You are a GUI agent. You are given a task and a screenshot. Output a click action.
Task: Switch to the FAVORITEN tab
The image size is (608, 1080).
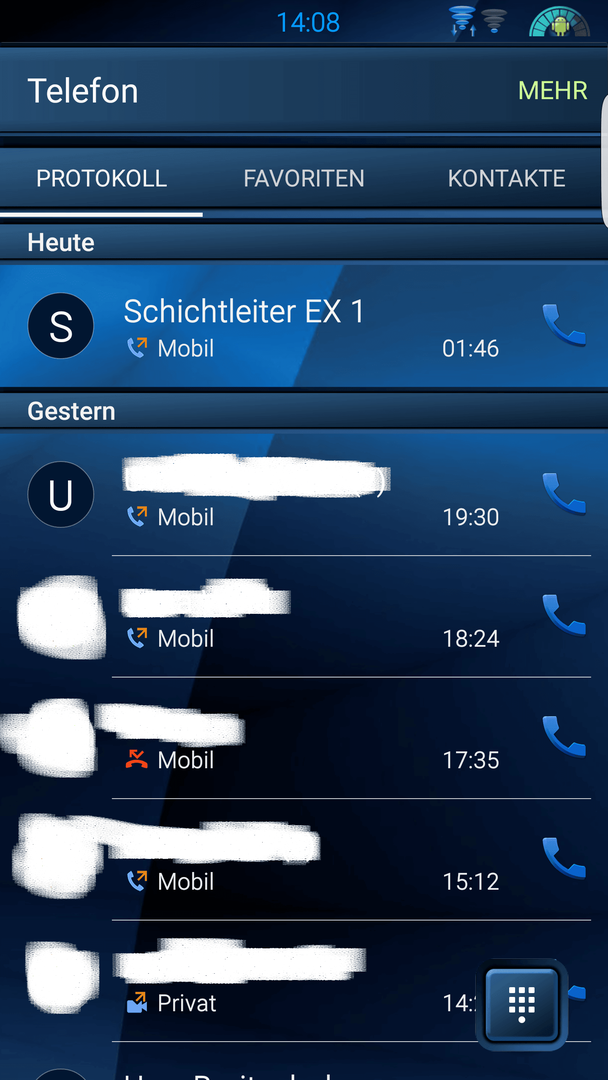pyautogui.click(x=304, y=179)
